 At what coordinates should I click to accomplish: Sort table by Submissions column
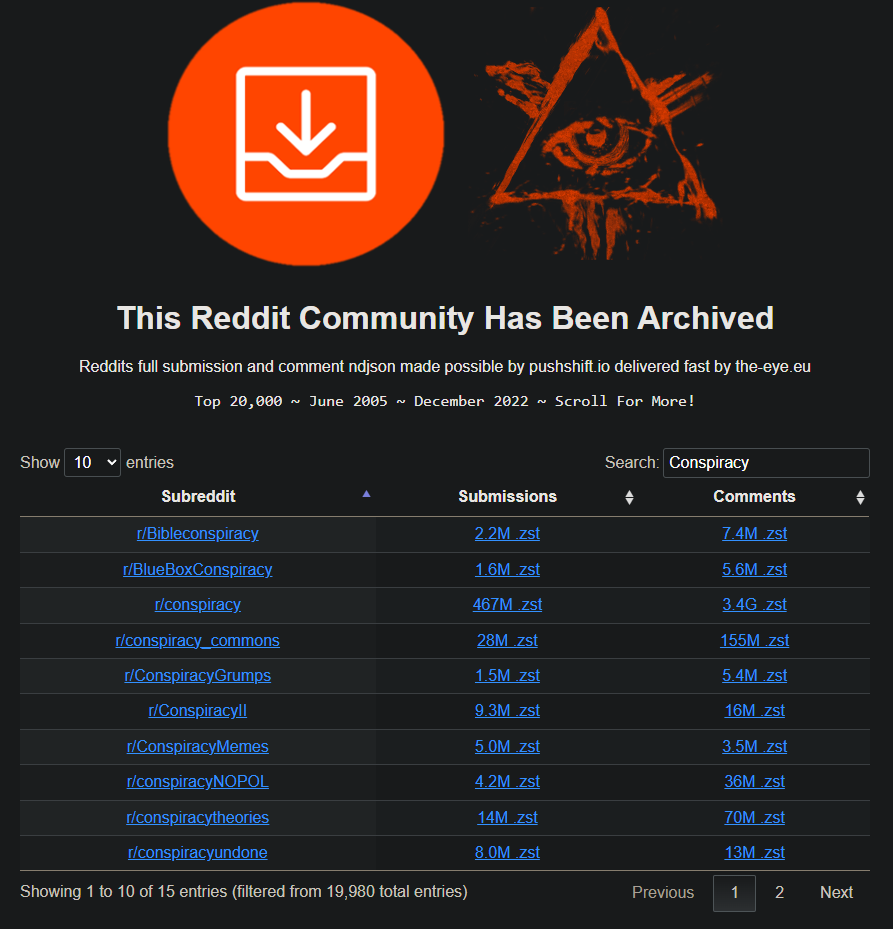[507, 496]
